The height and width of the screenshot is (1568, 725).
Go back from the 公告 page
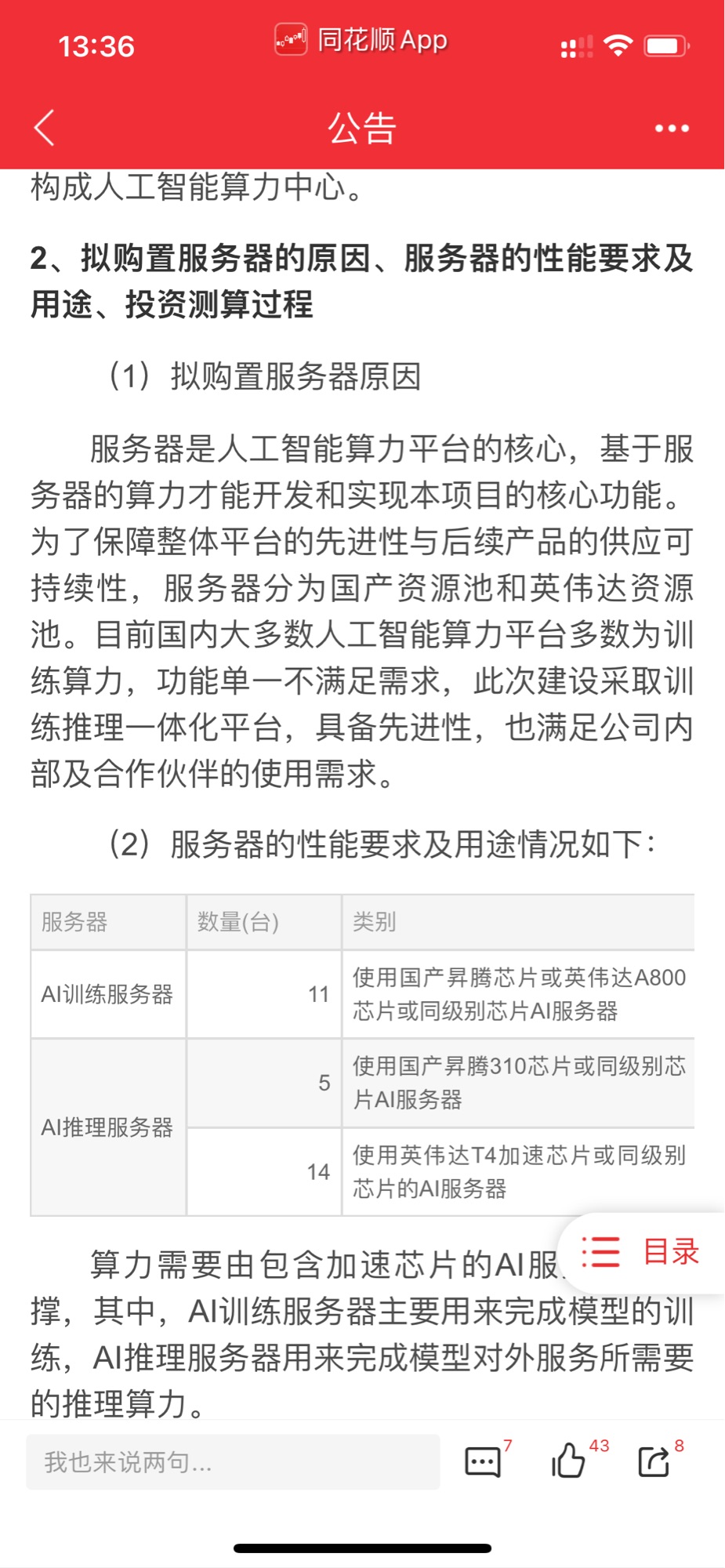[45, 128]
